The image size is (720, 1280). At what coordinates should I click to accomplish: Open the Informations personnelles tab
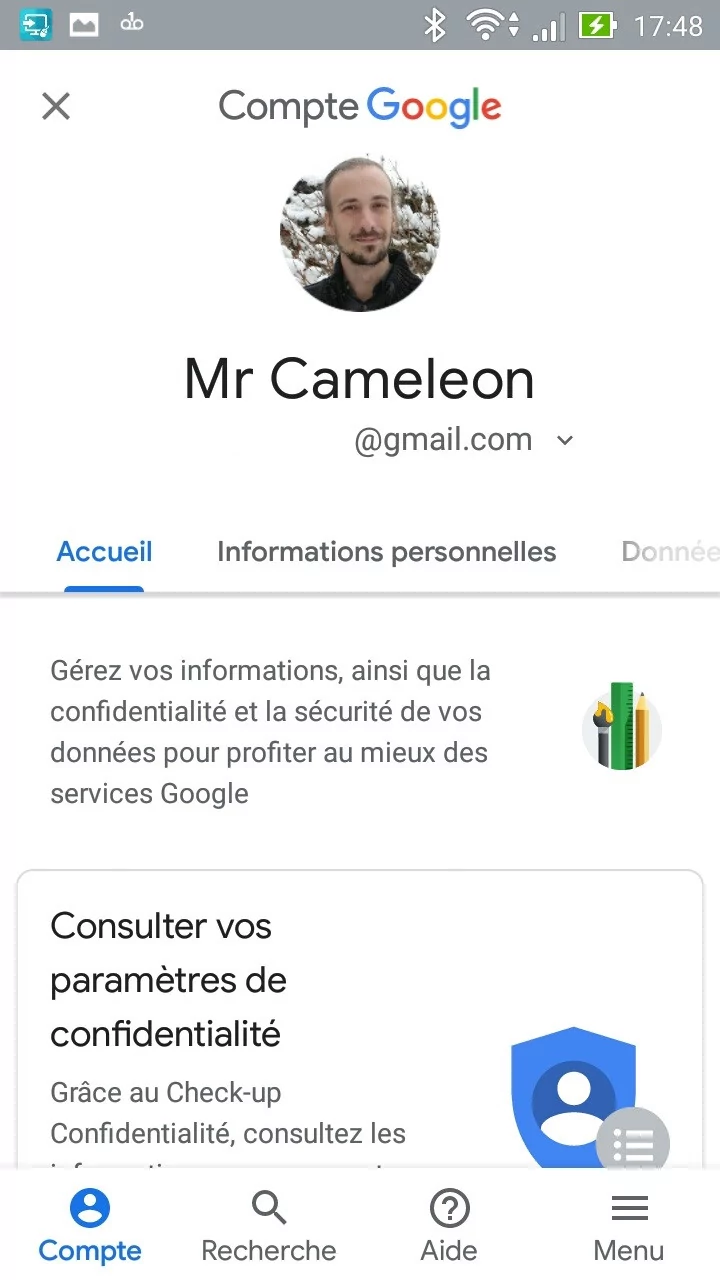point(386,552)
